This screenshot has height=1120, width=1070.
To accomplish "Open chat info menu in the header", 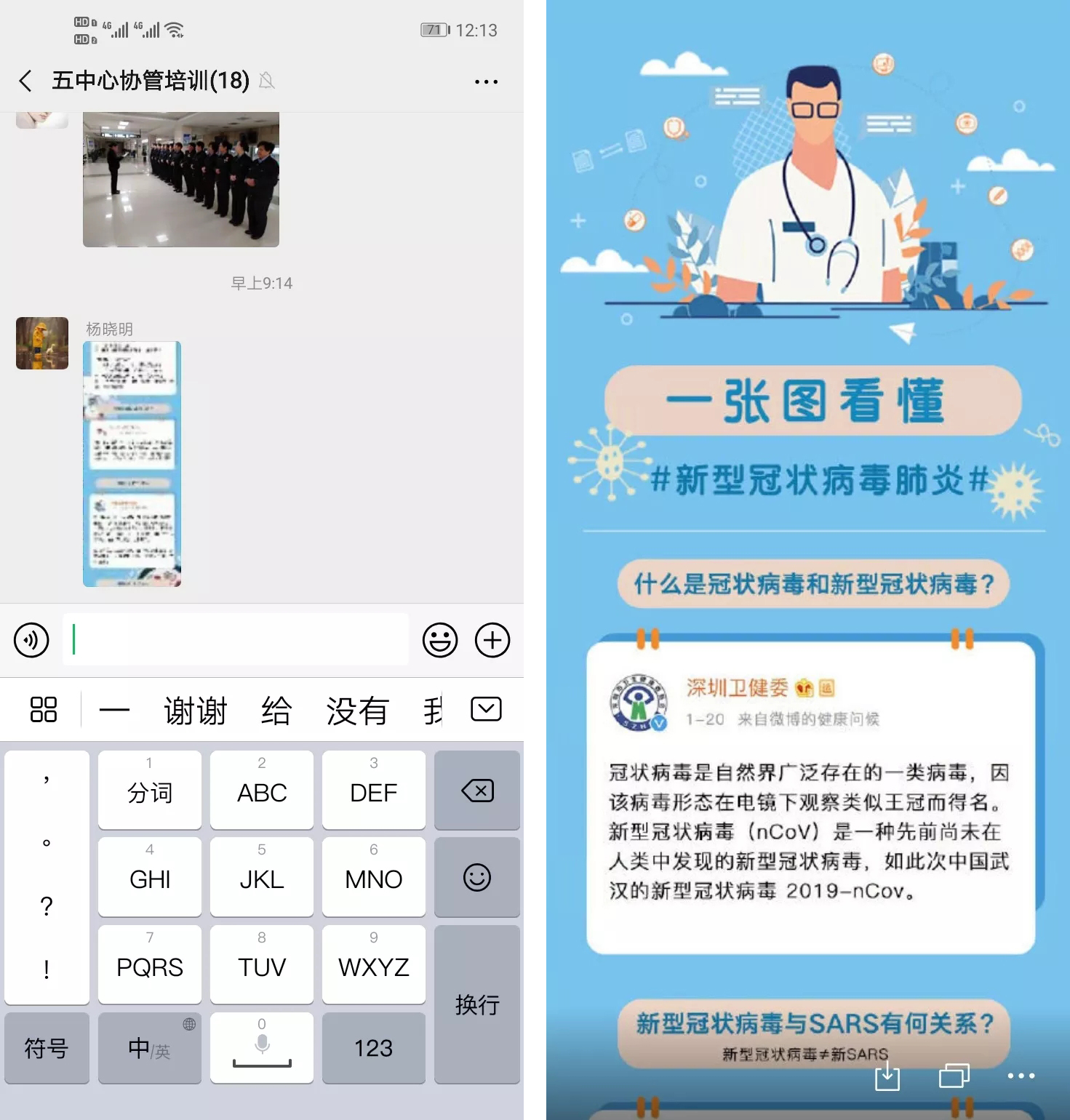I will pyautogui.click(x=486, y=81).
